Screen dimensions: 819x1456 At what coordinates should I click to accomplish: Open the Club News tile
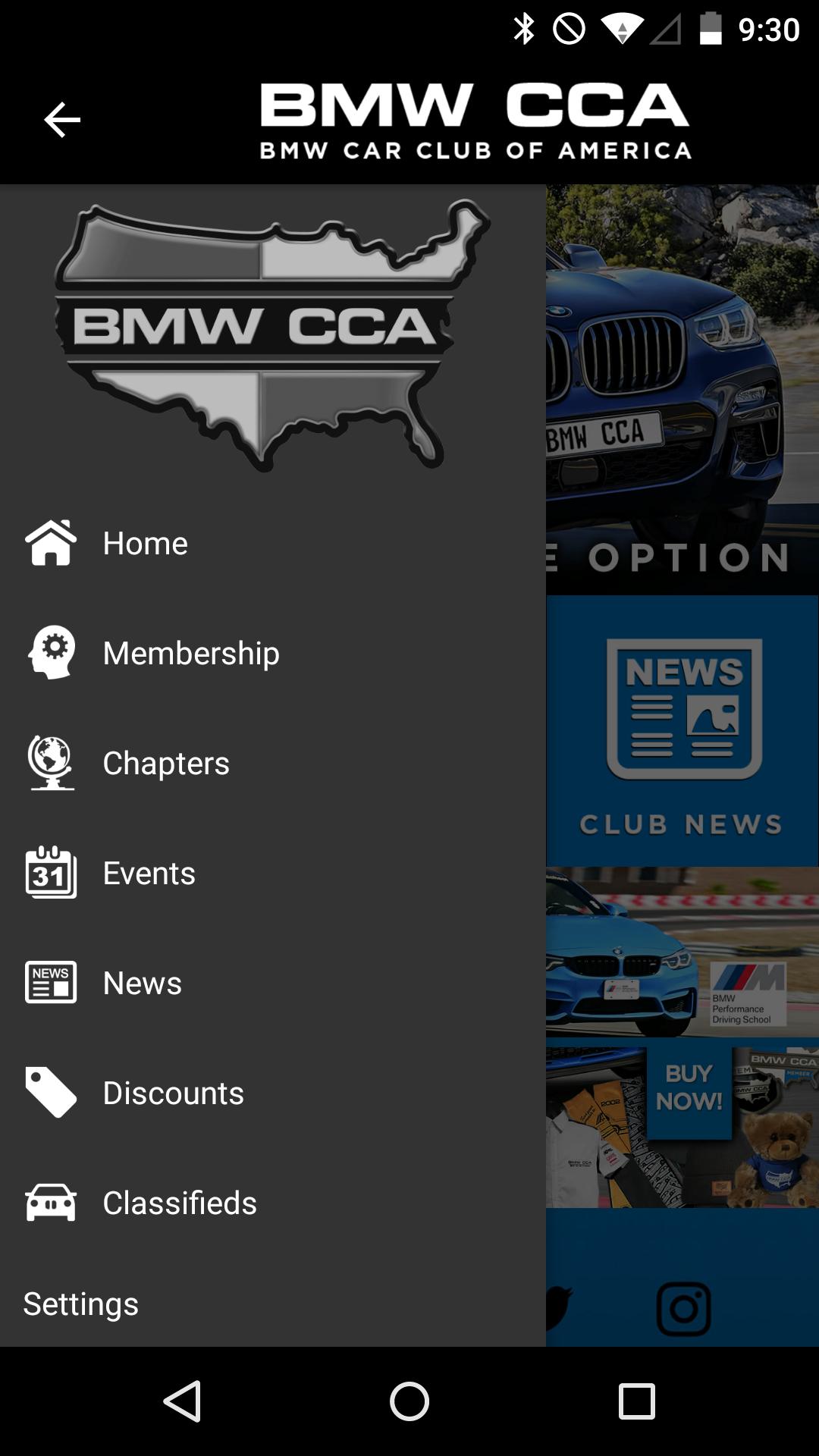tap(682, 731)
